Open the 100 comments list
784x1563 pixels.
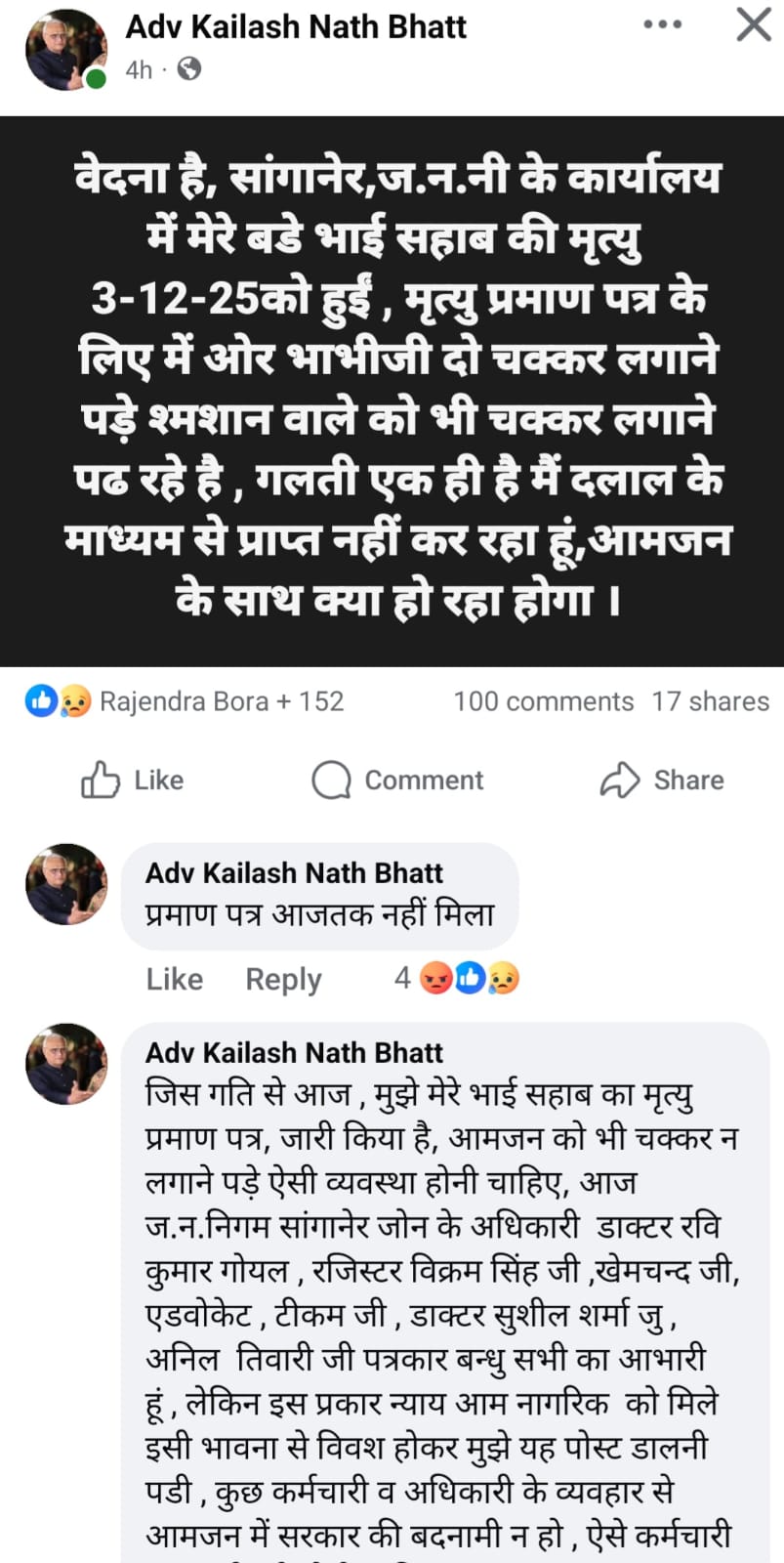coord(544,699)
